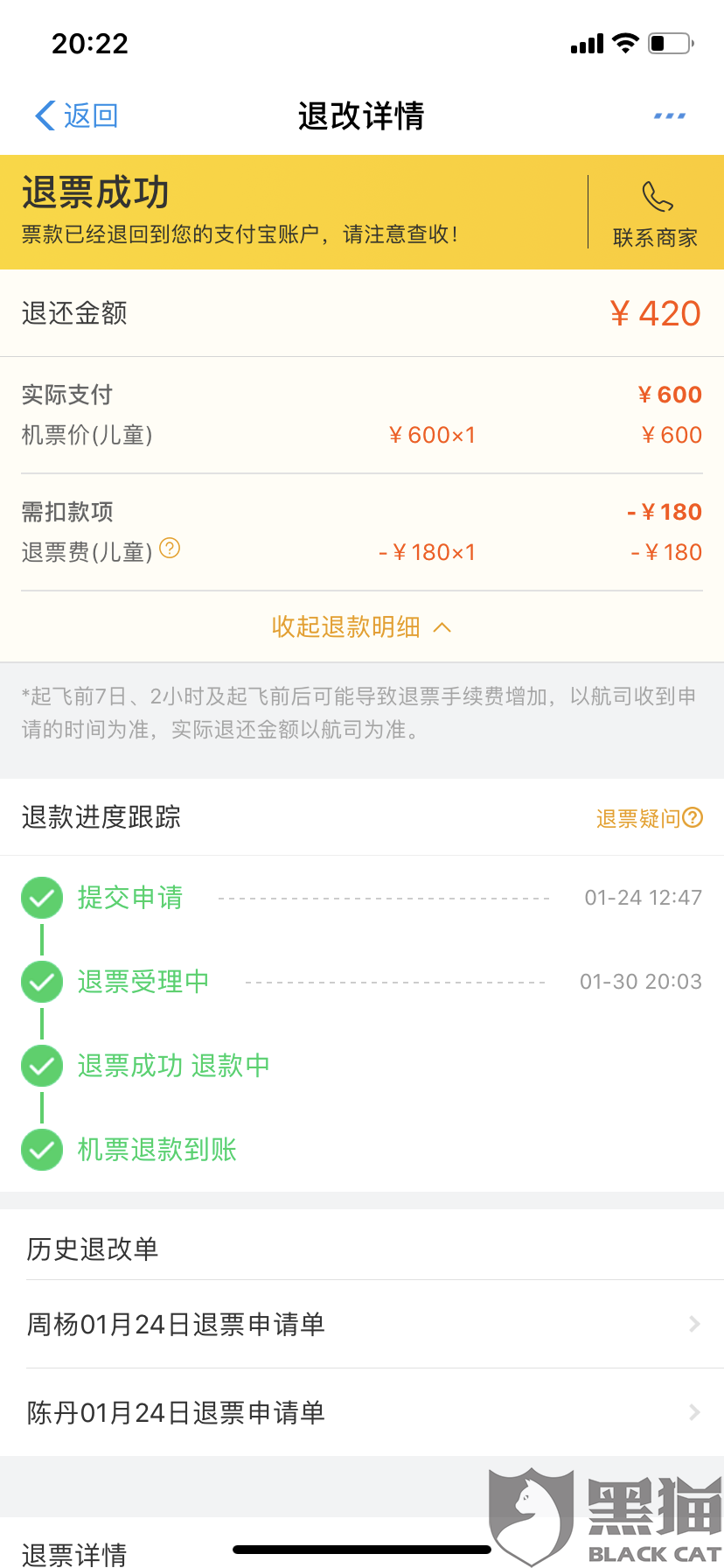The image size is (724, 1568).
Task: Open 周杨01月24日退票申请单
Action: tap(362, 1325)
